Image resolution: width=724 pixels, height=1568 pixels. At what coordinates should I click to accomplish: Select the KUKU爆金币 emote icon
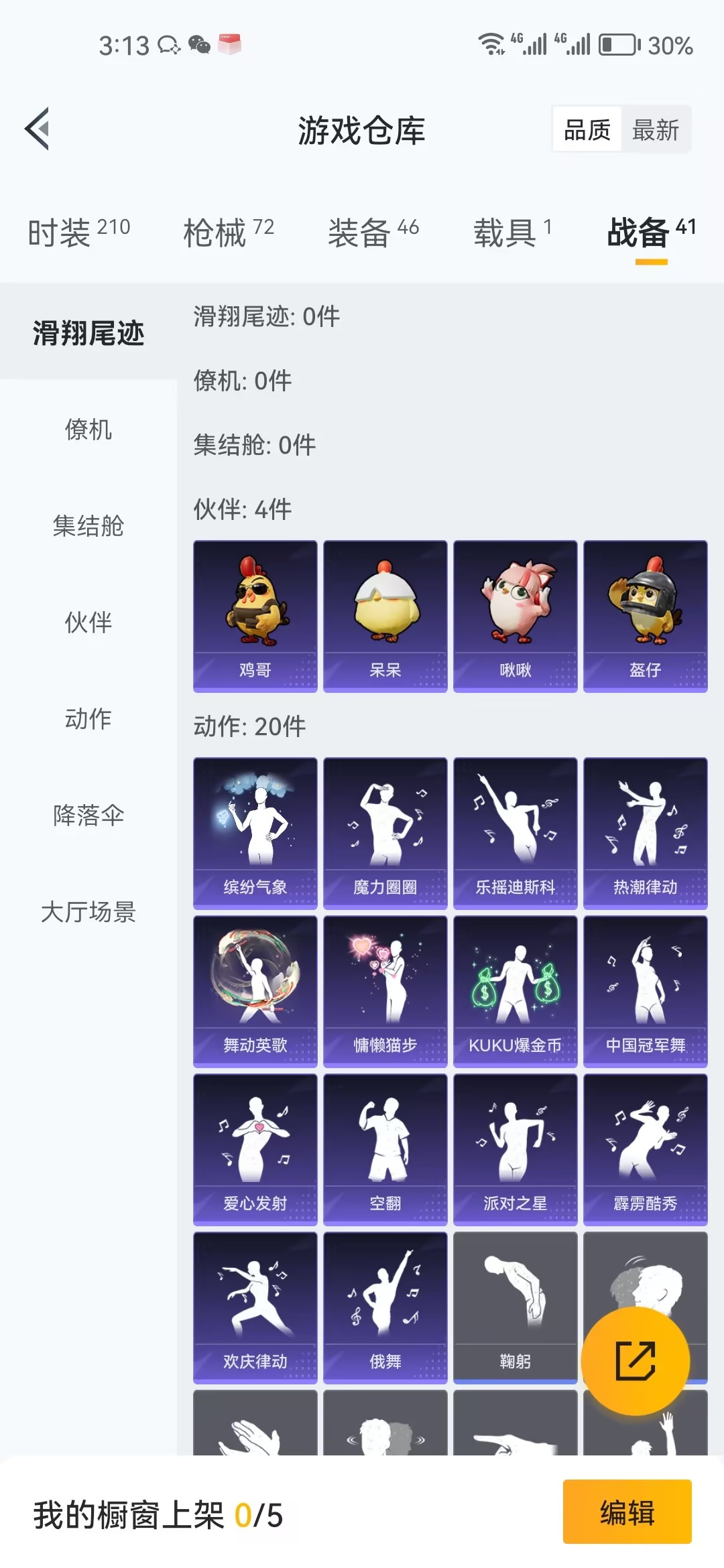pos(515,992)
